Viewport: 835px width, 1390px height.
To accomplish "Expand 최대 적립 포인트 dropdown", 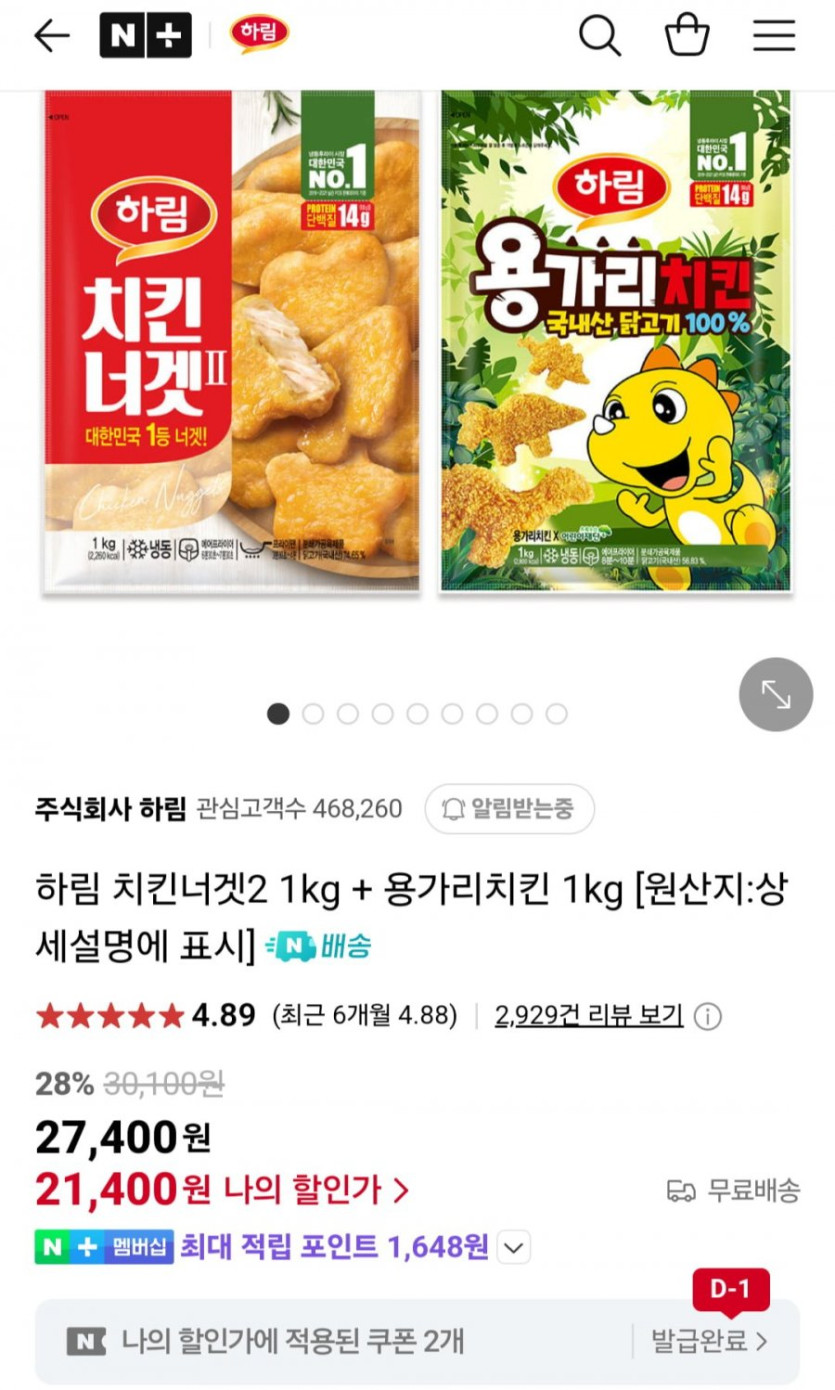I will click(x=513, y=1247).
